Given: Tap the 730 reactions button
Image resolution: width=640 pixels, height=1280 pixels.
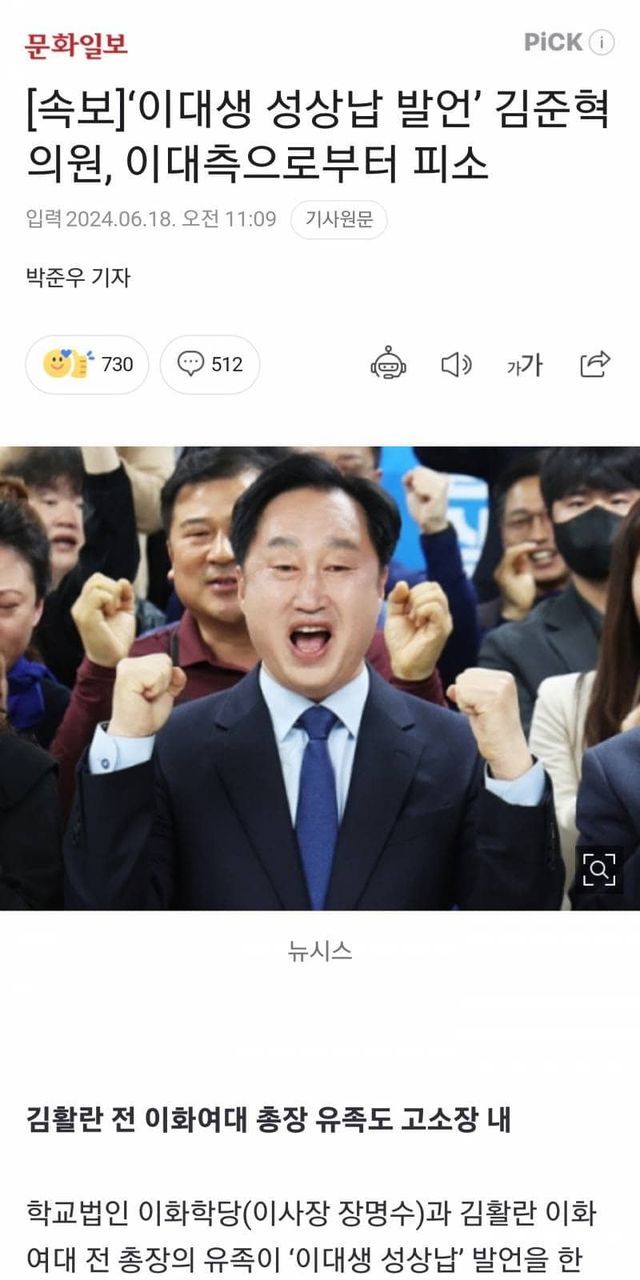Looking at the screenshot, I should [87, 364].
